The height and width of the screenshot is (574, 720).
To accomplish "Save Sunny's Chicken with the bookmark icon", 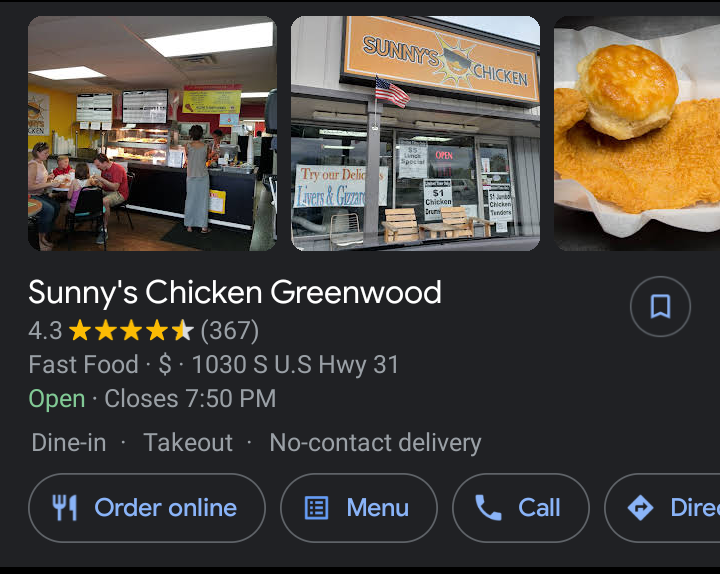I will 660,306.
